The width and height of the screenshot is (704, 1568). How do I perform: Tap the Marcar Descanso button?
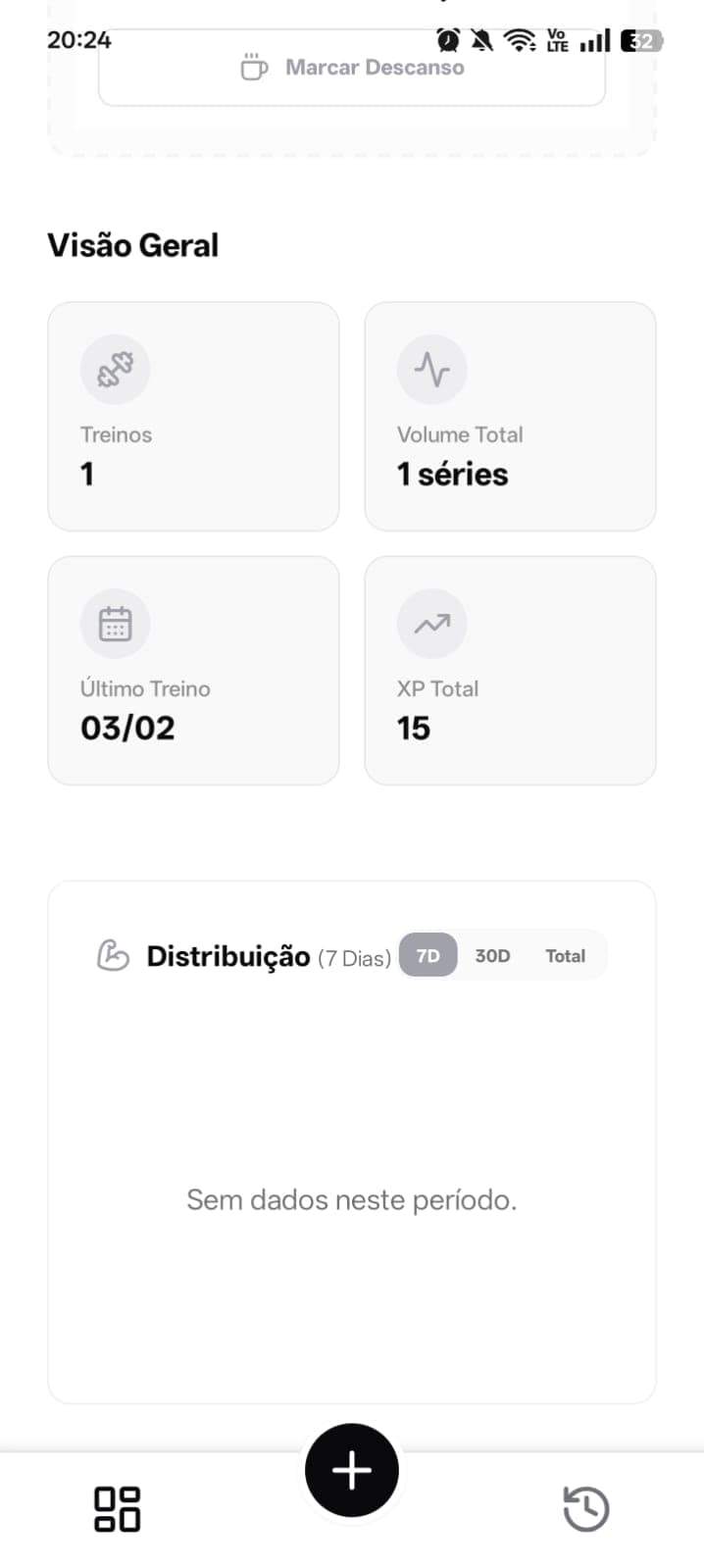pyautogui.click(x=352, y=69)
